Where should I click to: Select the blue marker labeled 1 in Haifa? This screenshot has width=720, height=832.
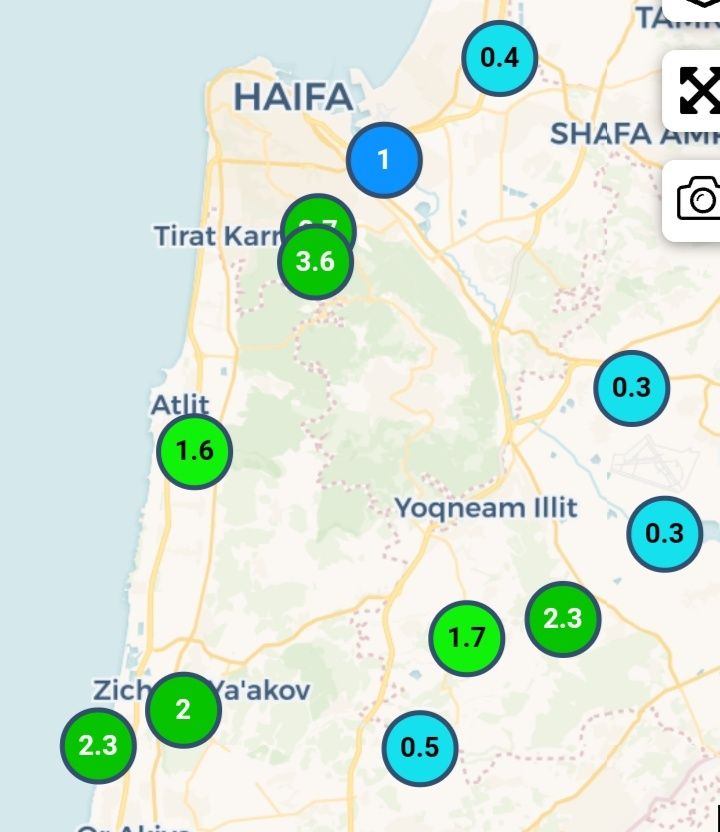(x=384, y=160)
